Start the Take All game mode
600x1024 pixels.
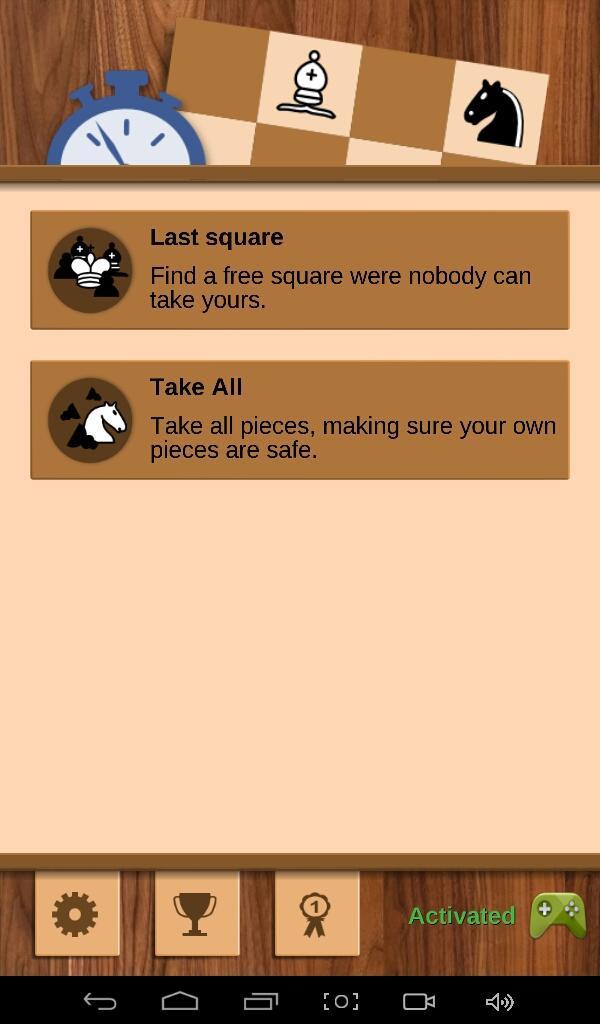click(x=300, y=420)
